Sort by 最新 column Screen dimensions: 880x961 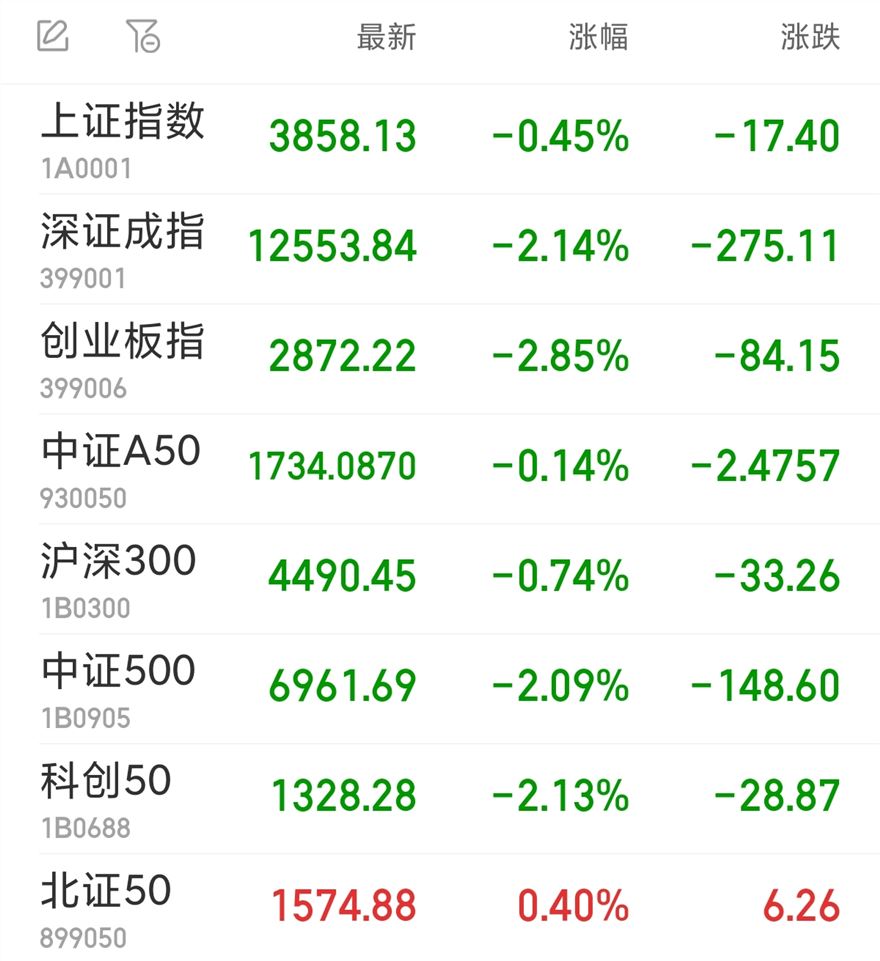pos(386,38)
